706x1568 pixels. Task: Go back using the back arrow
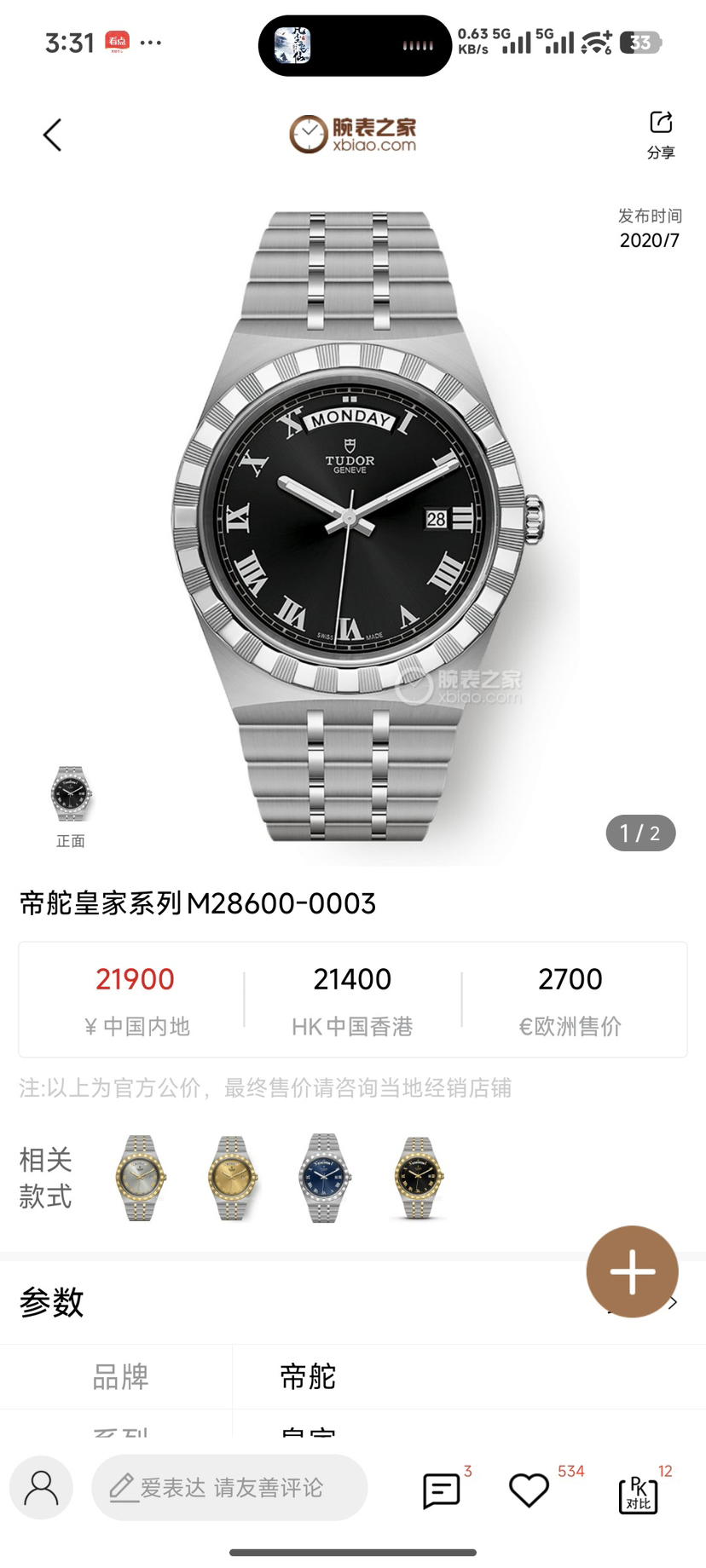pos(53,135)
